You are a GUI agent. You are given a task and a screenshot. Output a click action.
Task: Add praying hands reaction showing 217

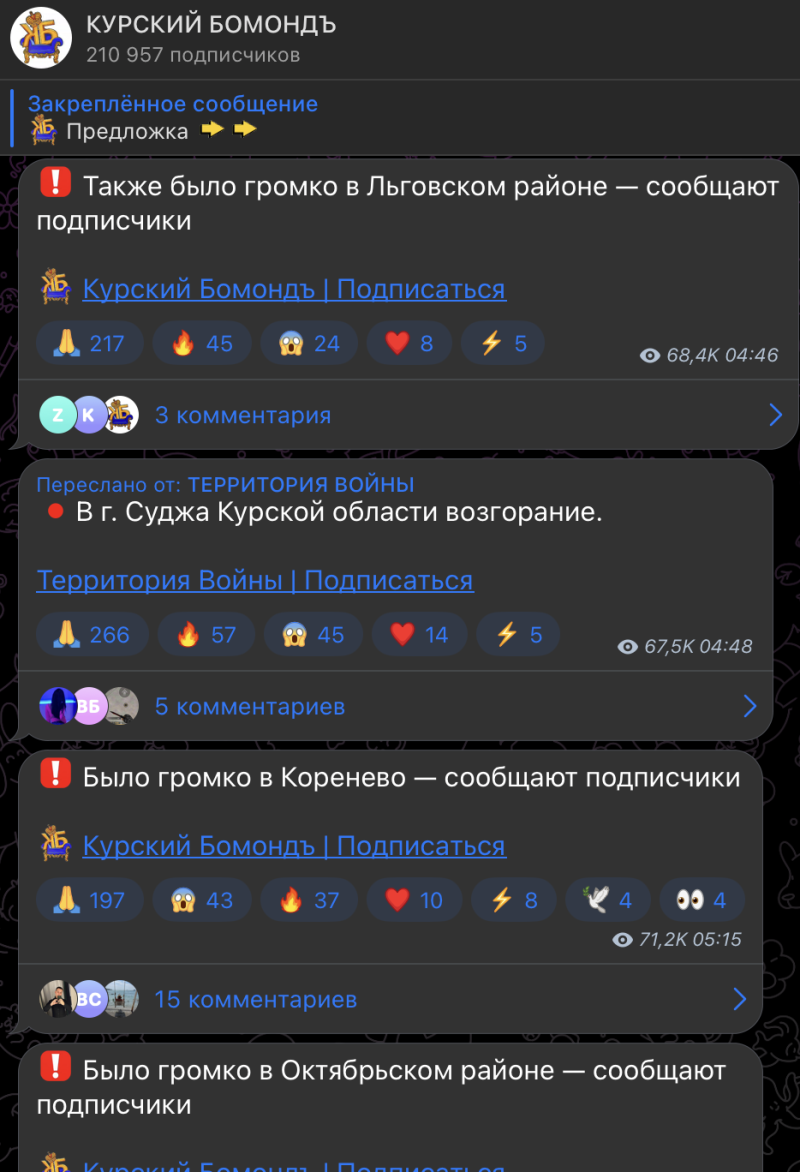90,344
